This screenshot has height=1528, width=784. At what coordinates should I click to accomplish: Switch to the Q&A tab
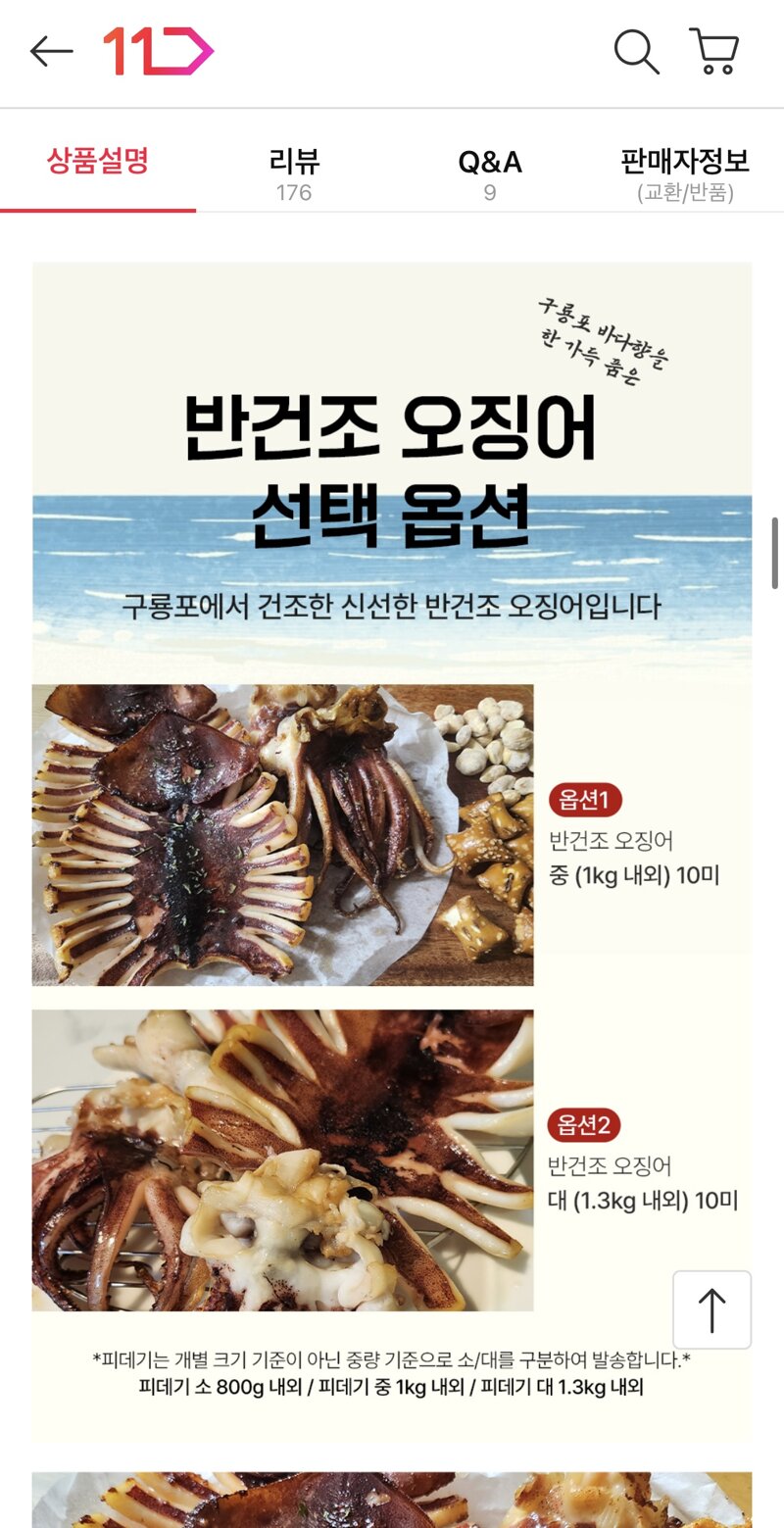490,173
